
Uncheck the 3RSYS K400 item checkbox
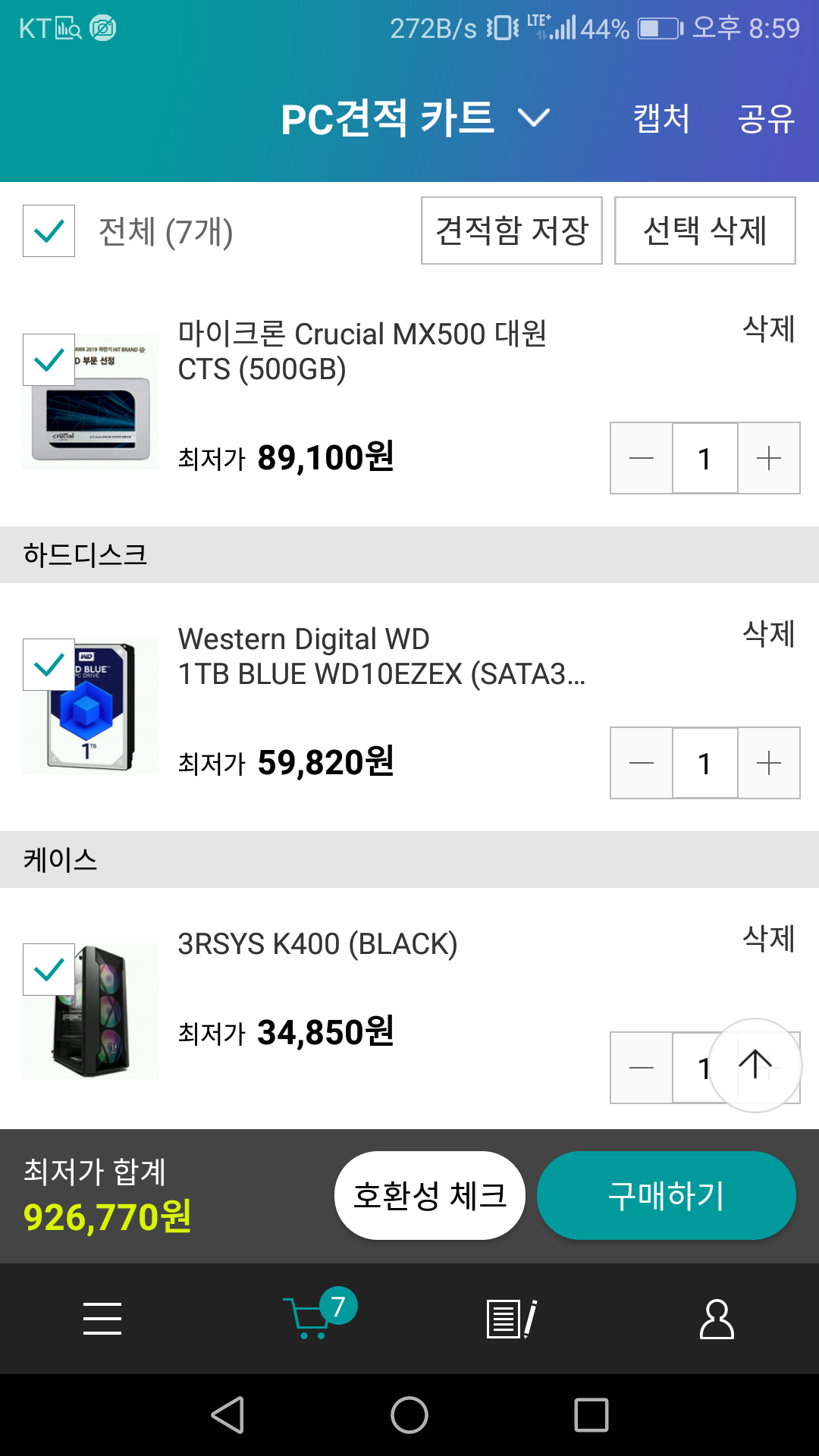[49, 970]
